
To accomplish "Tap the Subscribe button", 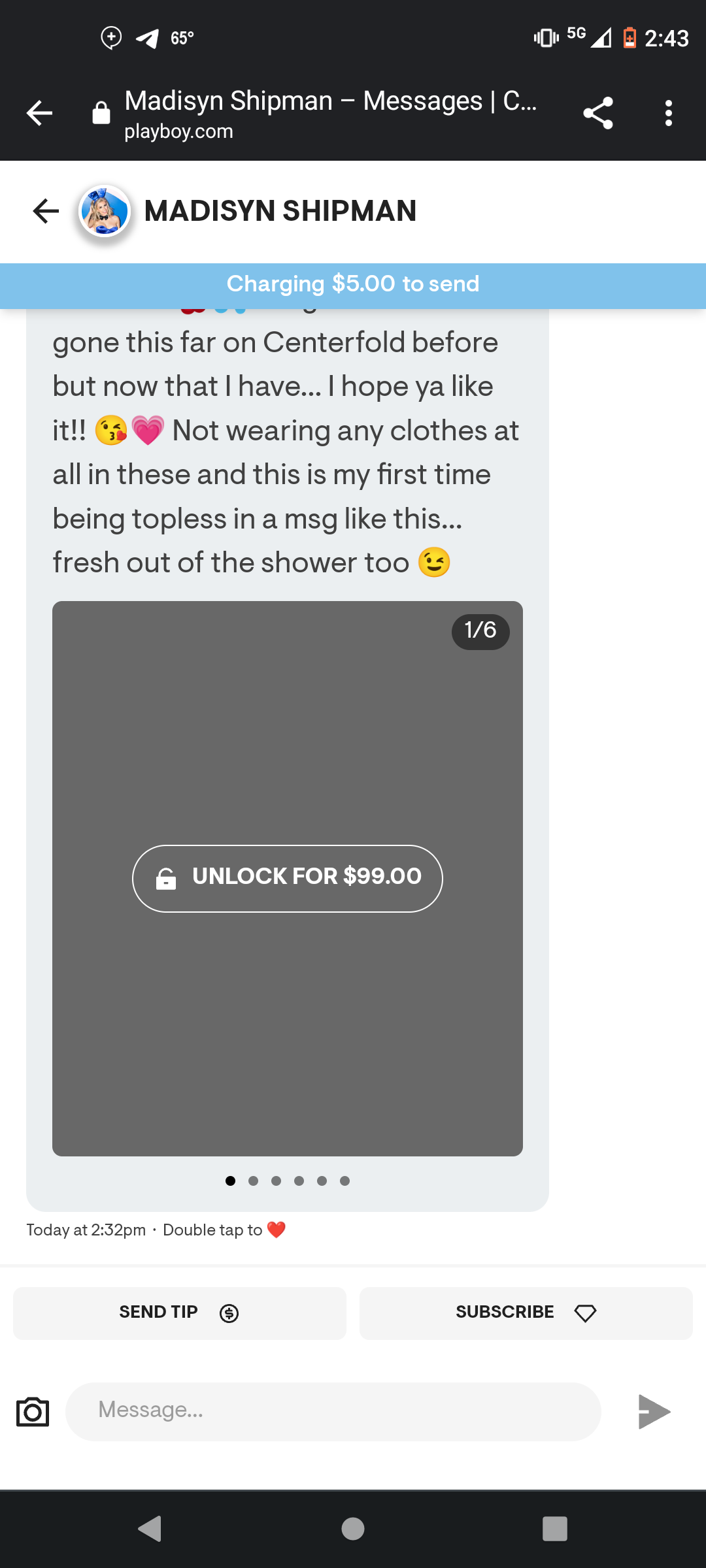I will tap(526, 1313).
